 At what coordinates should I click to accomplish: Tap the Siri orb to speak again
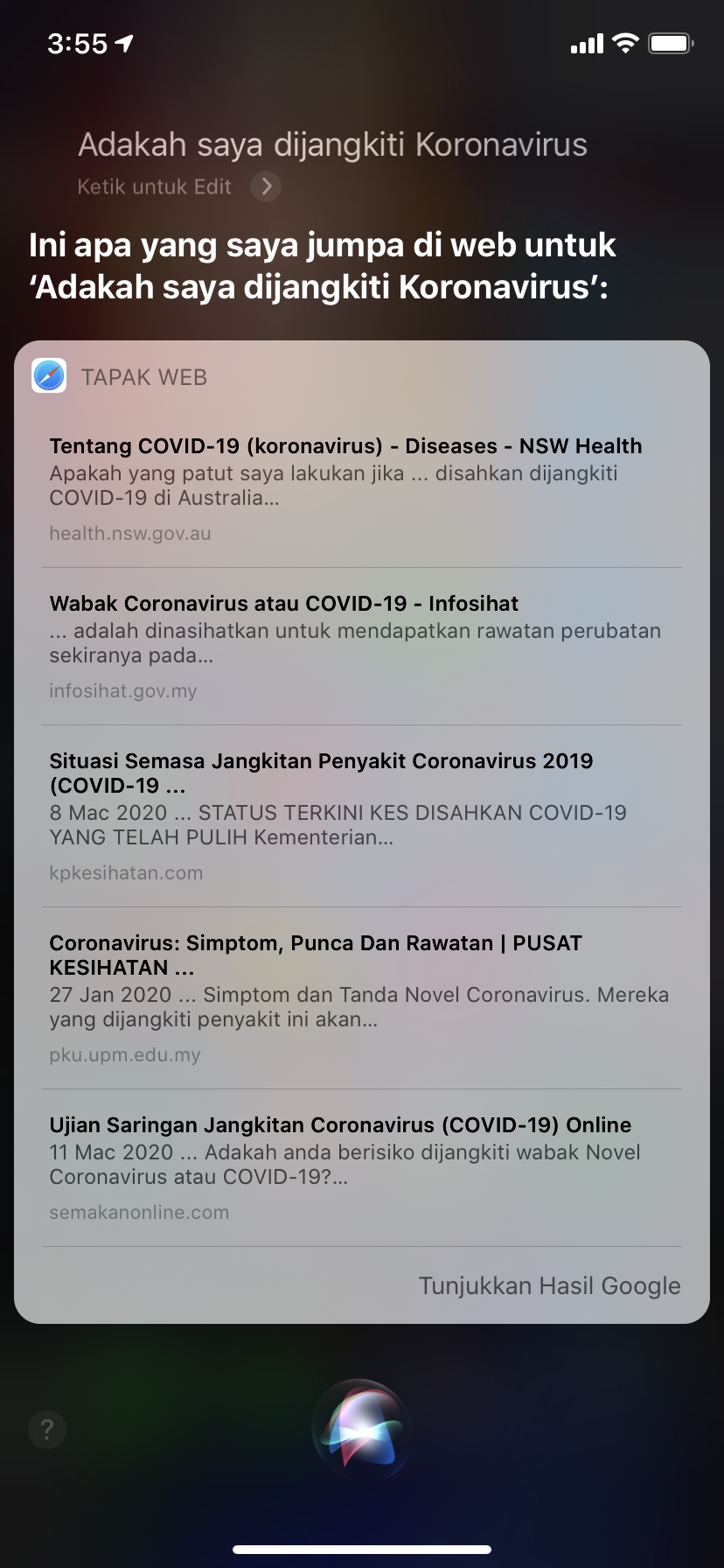coord(361,1430)
